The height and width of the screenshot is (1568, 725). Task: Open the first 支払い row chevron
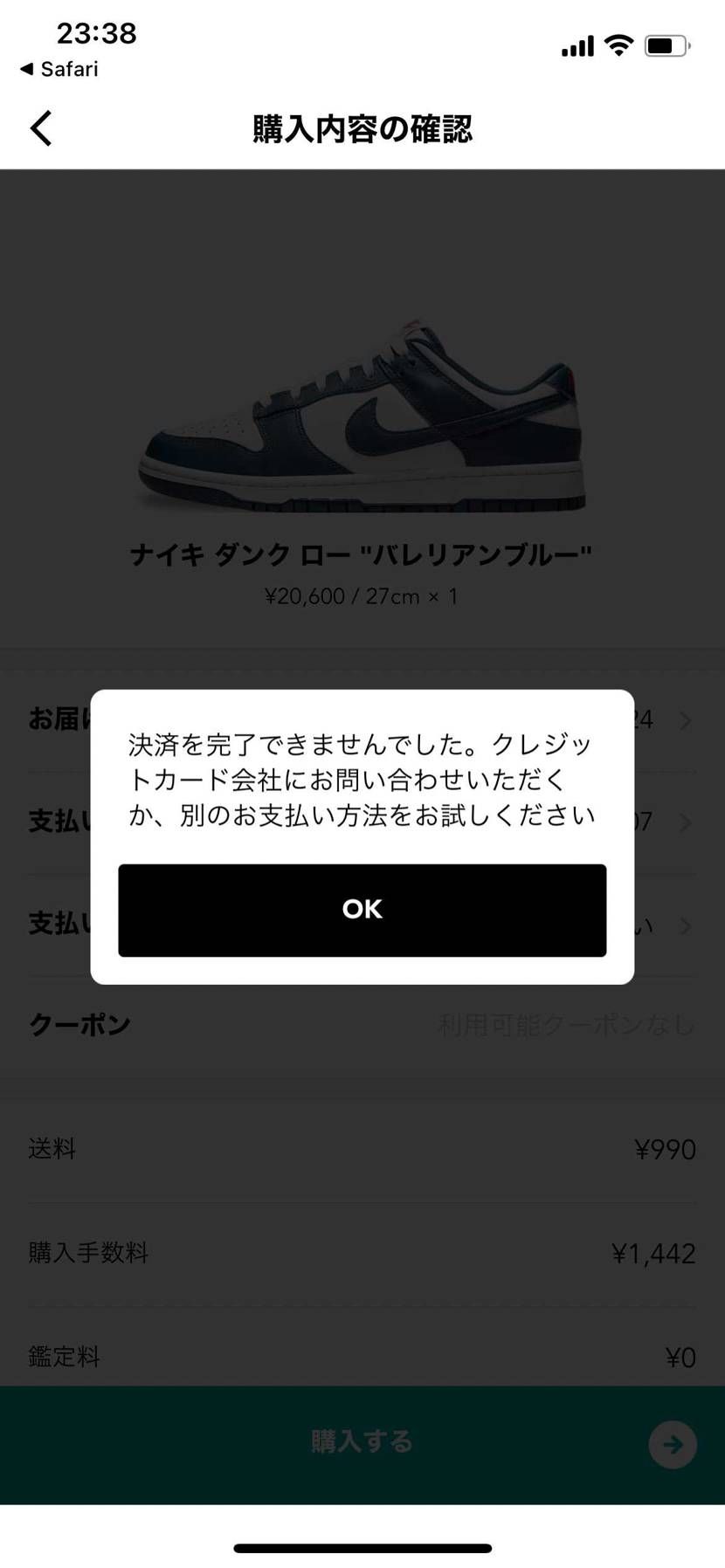(x=686, y=822)
